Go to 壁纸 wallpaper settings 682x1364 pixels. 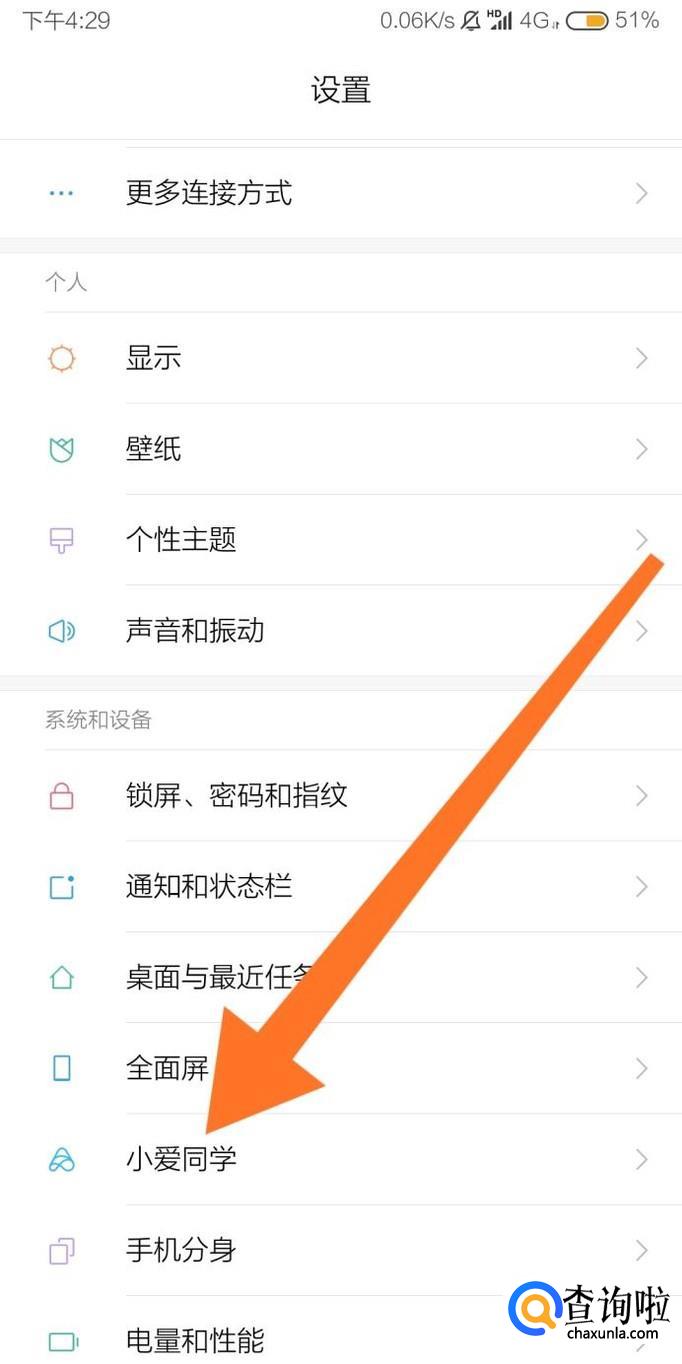tap(154, 449)
